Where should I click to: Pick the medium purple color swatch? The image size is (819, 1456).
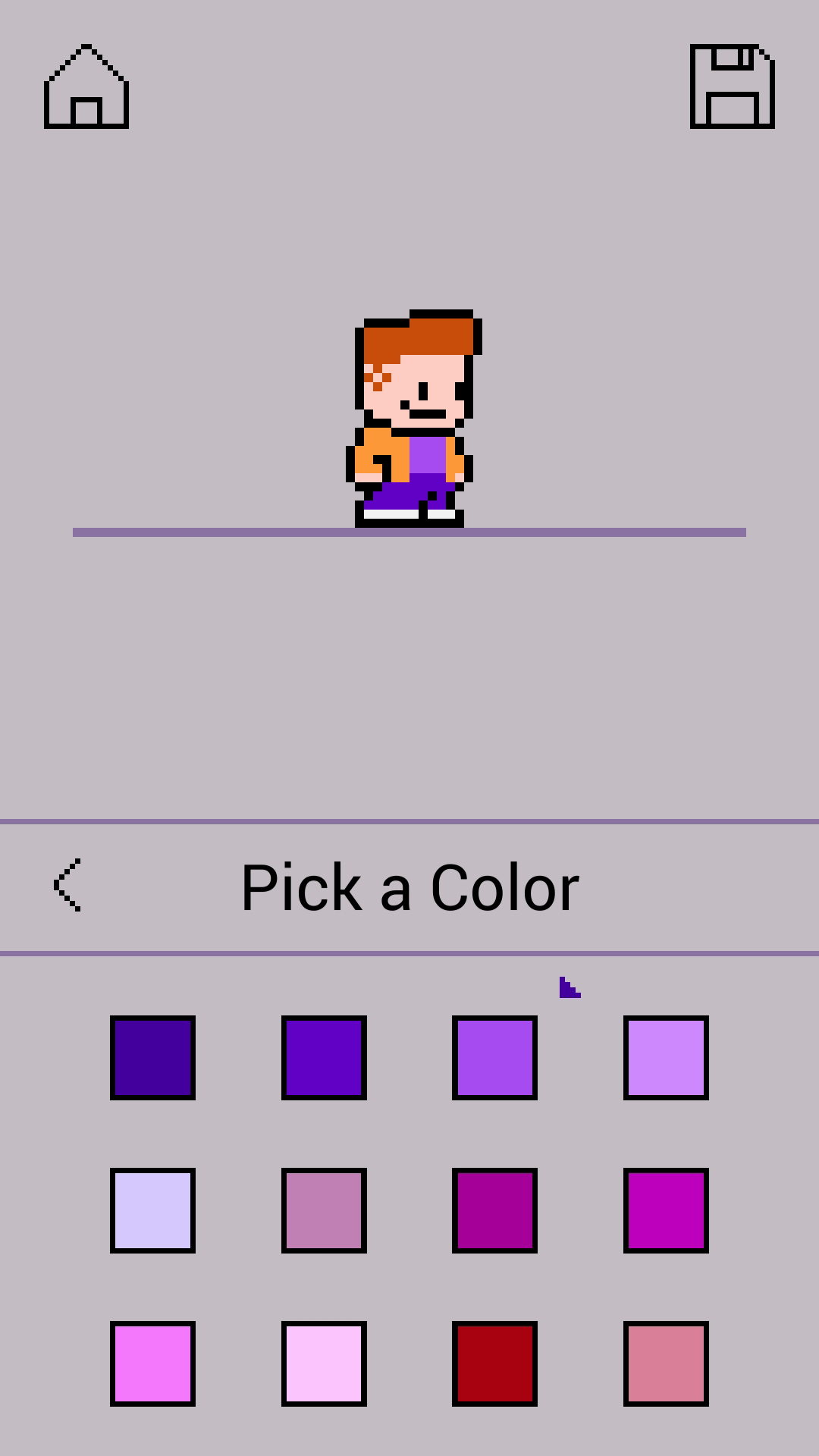coord(494,1058)
